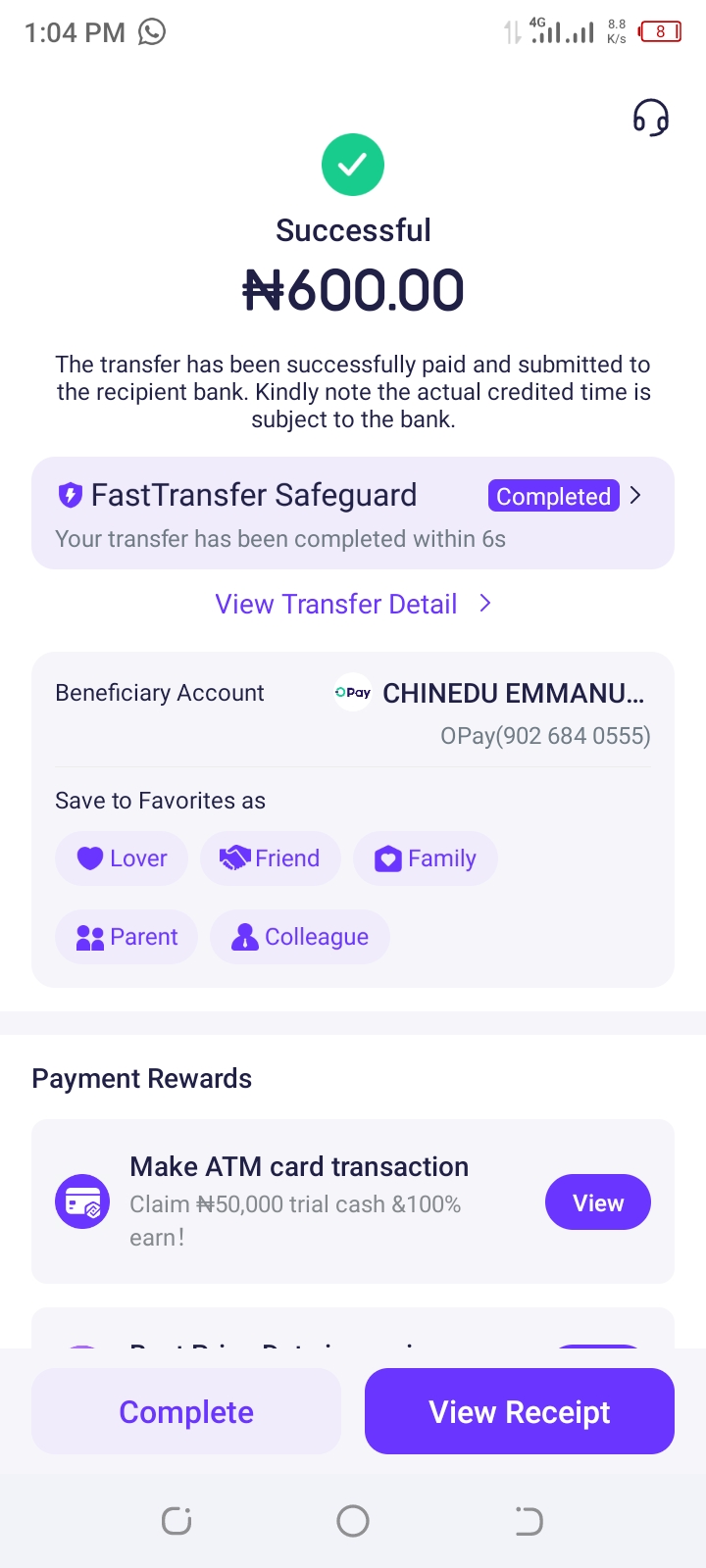Select the Family favorite chip
The image size is (706, 1568).
point(426,858)
